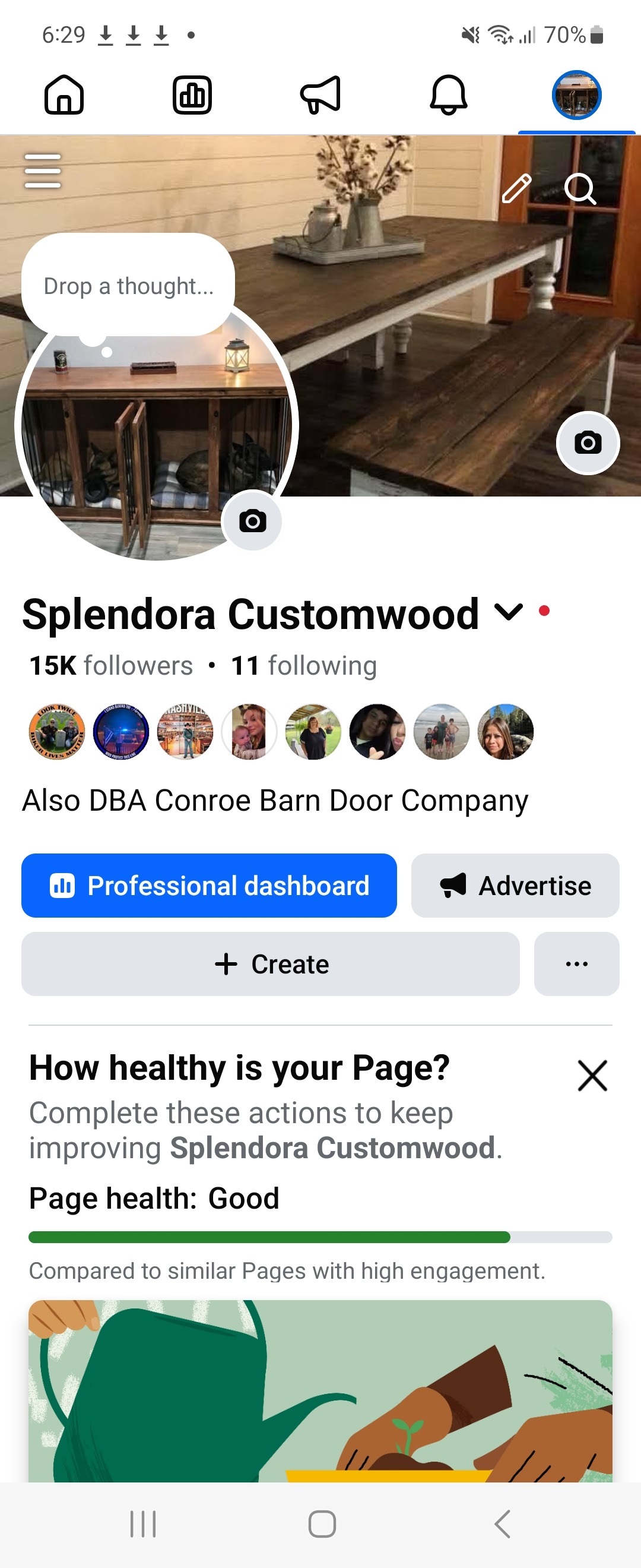Open the notifications bell

448,95
